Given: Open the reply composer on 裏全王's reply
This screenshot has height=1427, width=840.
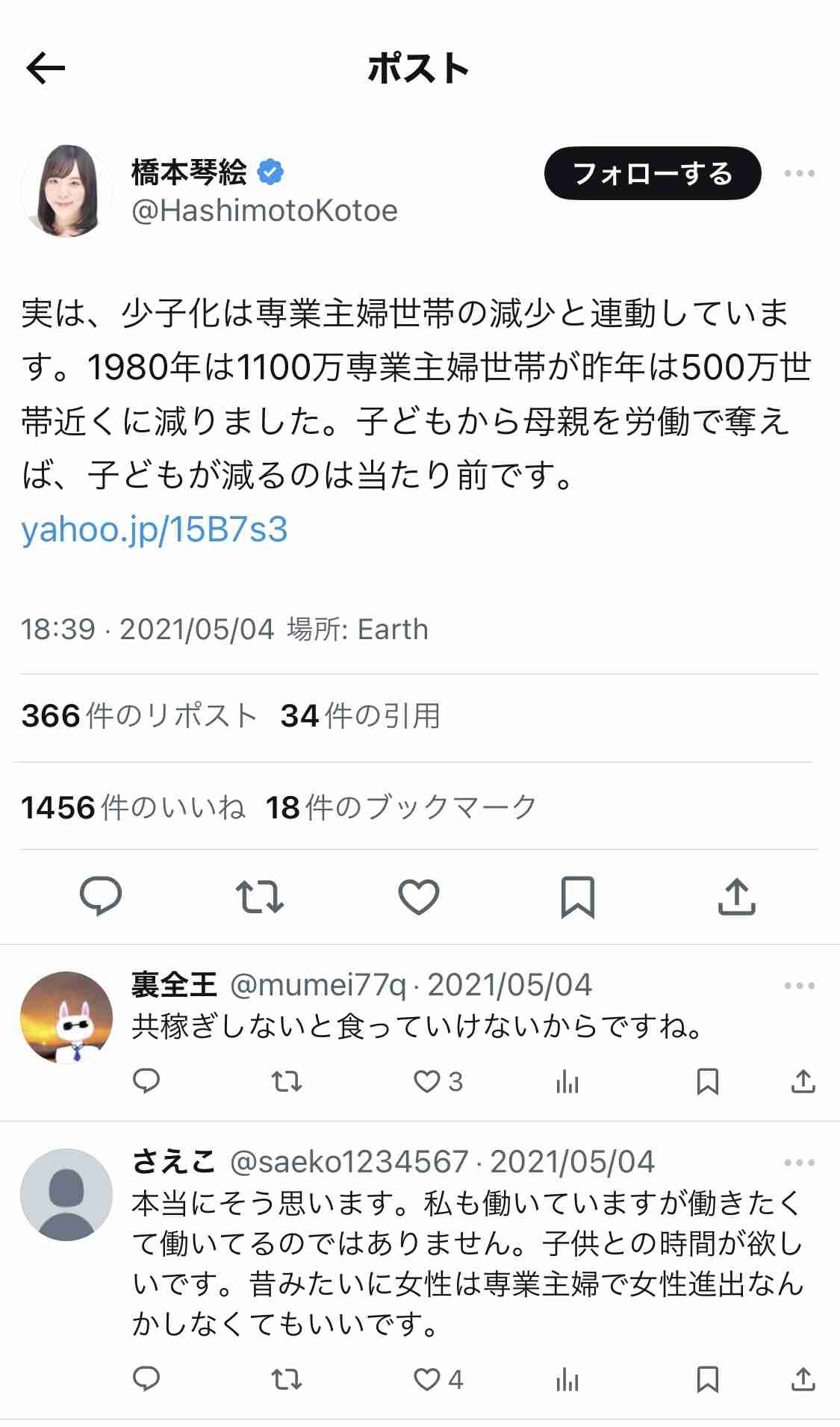Looking at the screenshot, I should (147, 1080).
